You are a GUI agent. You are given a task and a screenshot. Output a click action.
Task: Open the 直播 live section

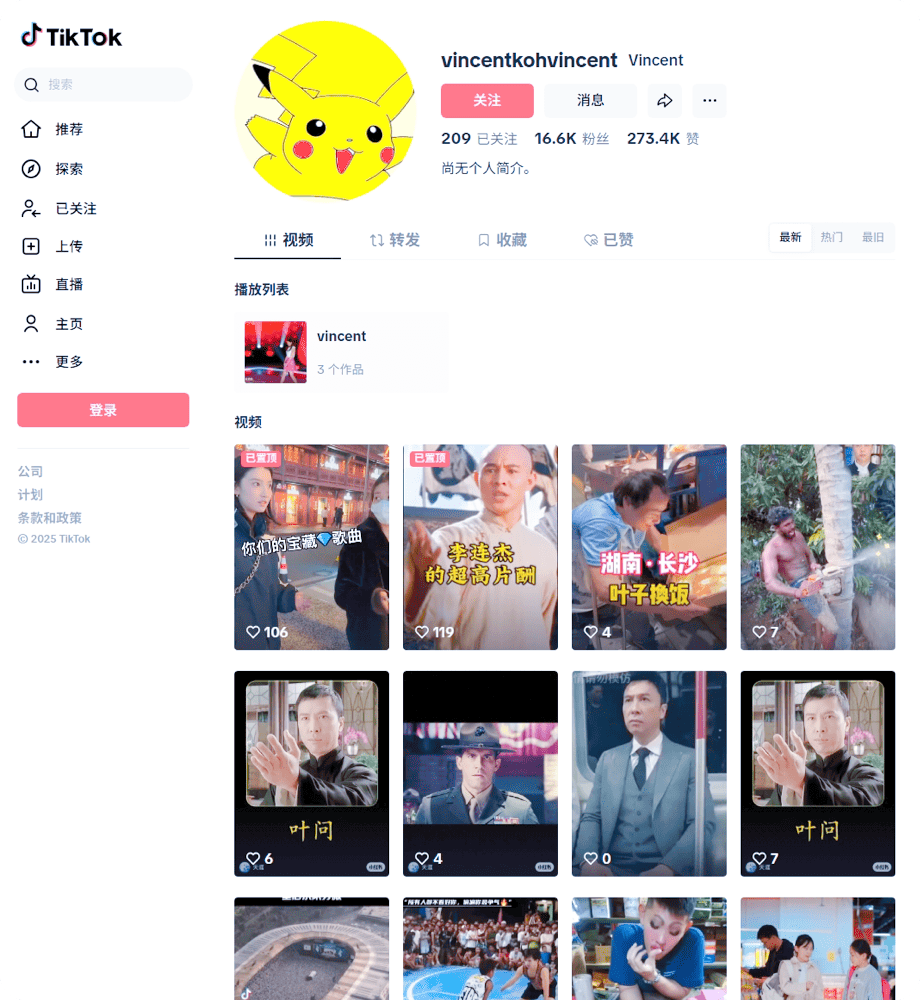point(68,284)
